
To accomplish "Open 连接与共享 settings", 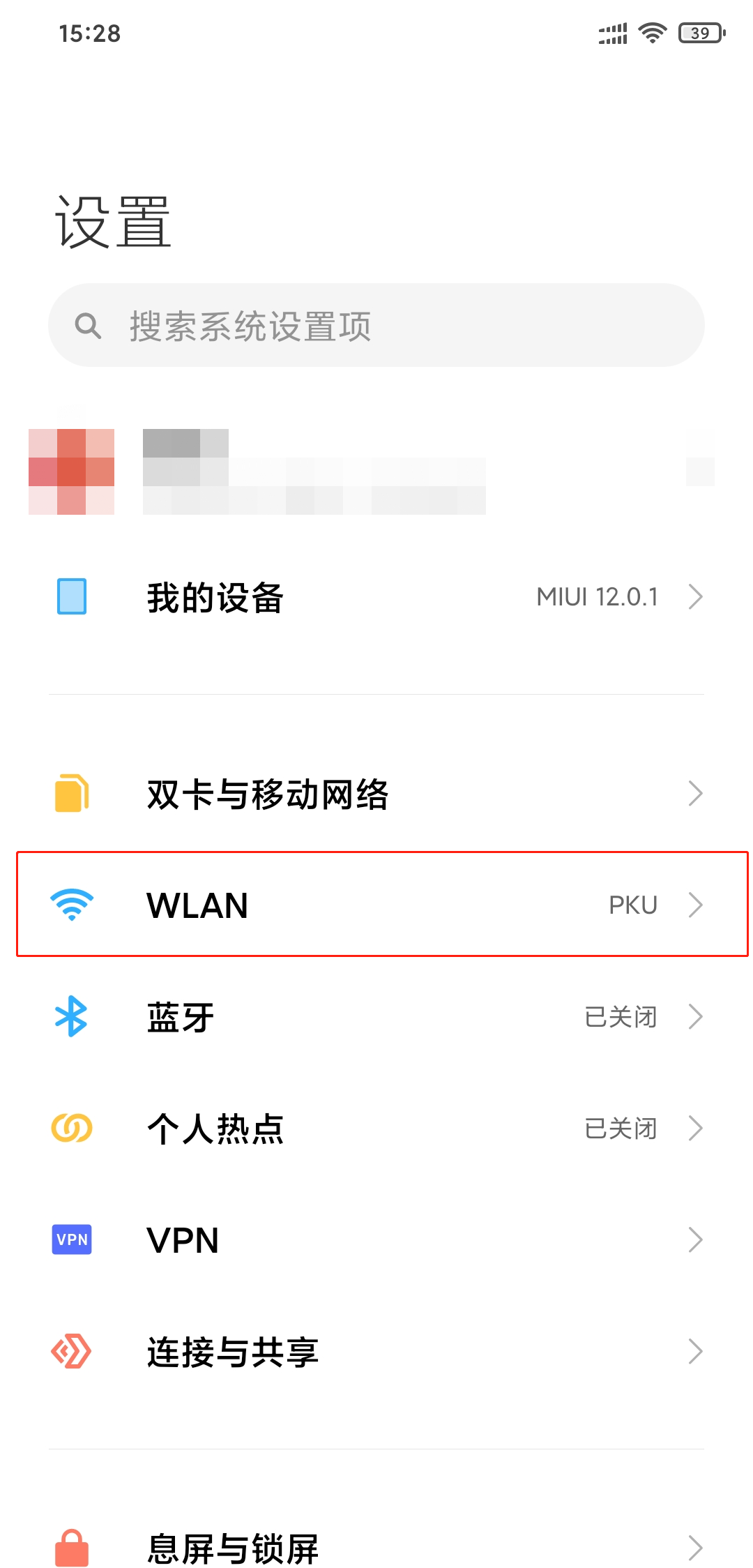I will coord(376,1352).
